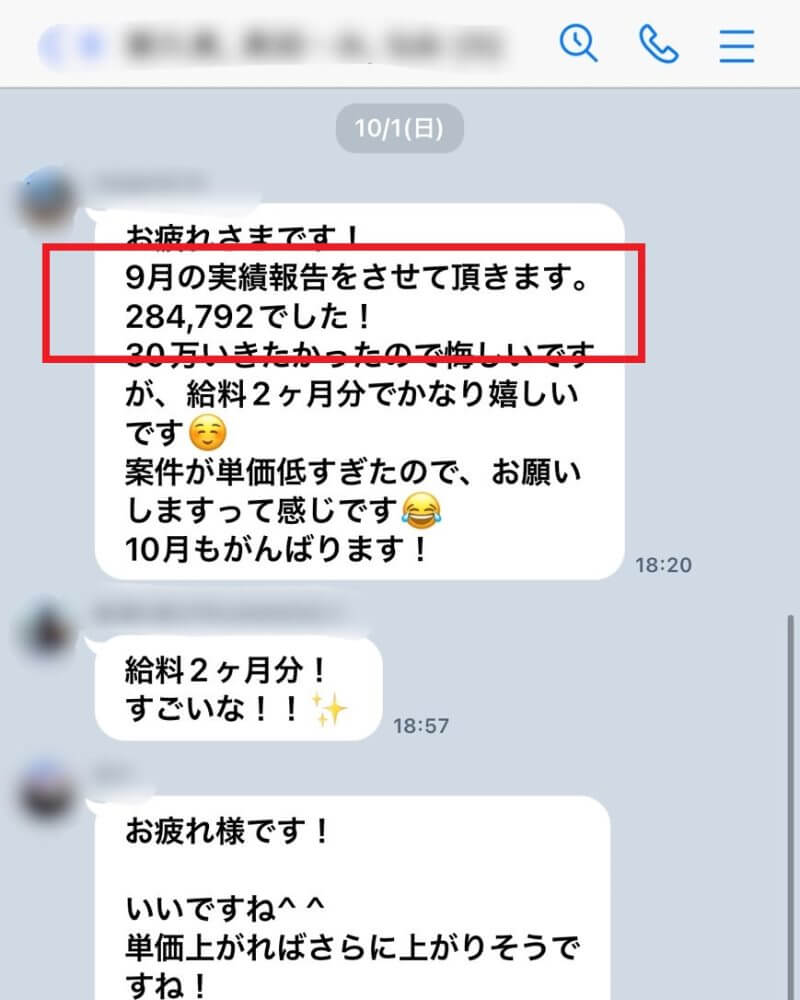Open avatar of the 9月の実績報告 message sender
Image resolution: width=800 pixels, height=1000 pixels.
47,199
